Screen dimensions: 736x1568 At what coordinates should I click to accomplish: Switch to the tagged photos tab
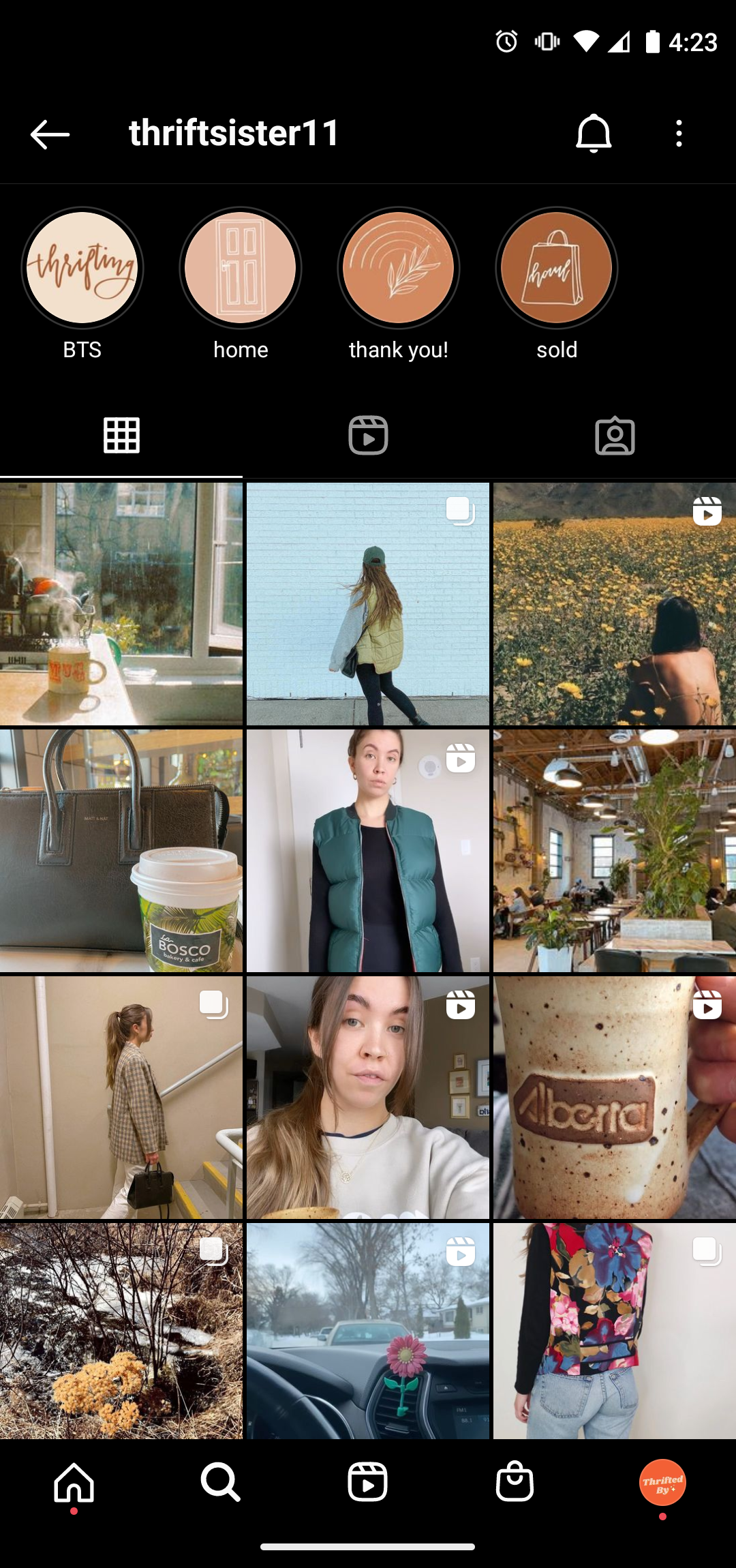tap(615, 436)
